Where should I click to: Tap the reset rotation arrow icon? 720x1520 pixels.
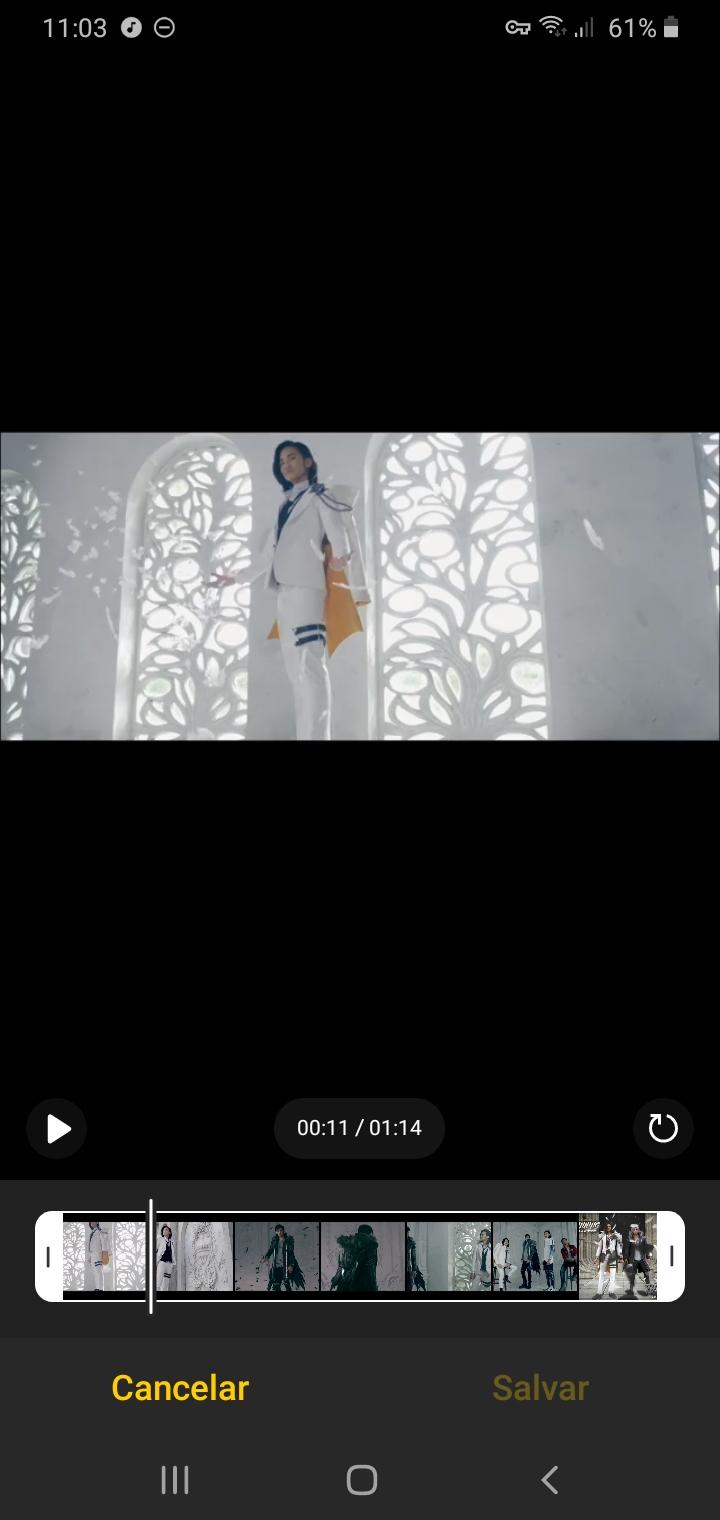[x=663, y=1129]
